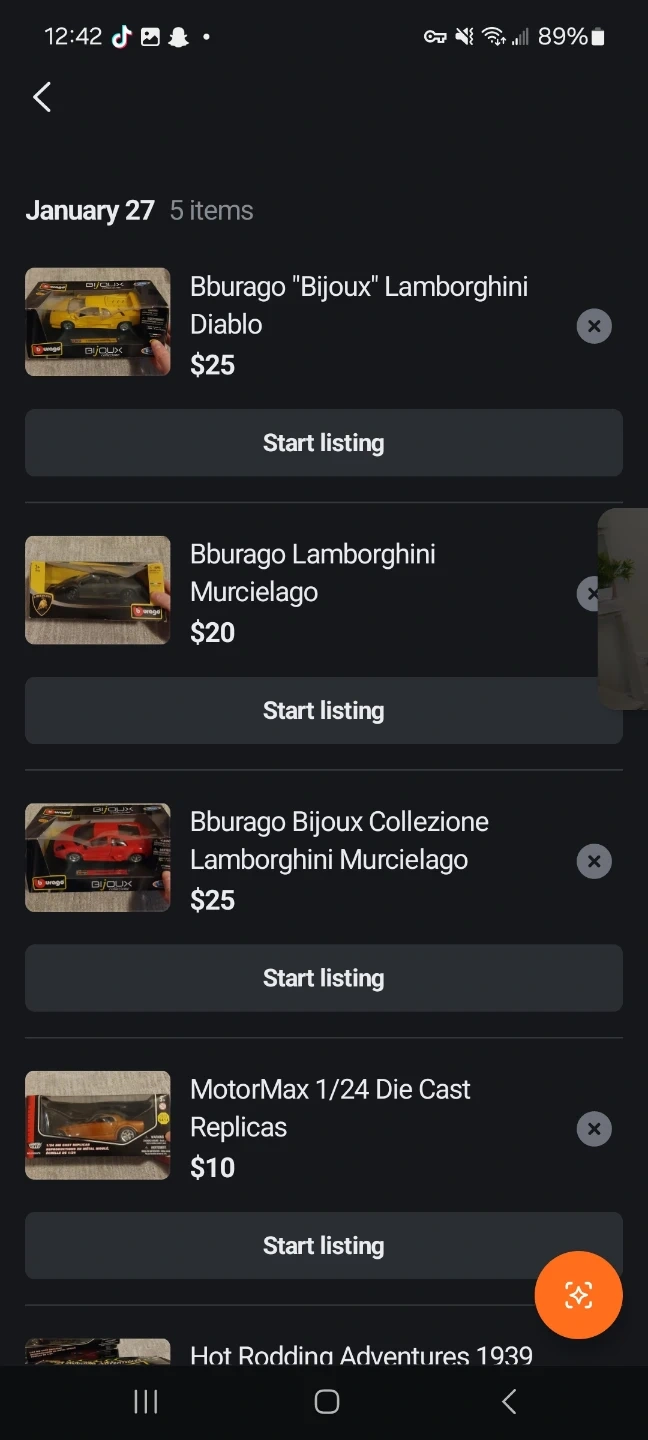Go back using the top arrow
The height and width of the screenshot is (1440, 648).
[x=42, y=97]
